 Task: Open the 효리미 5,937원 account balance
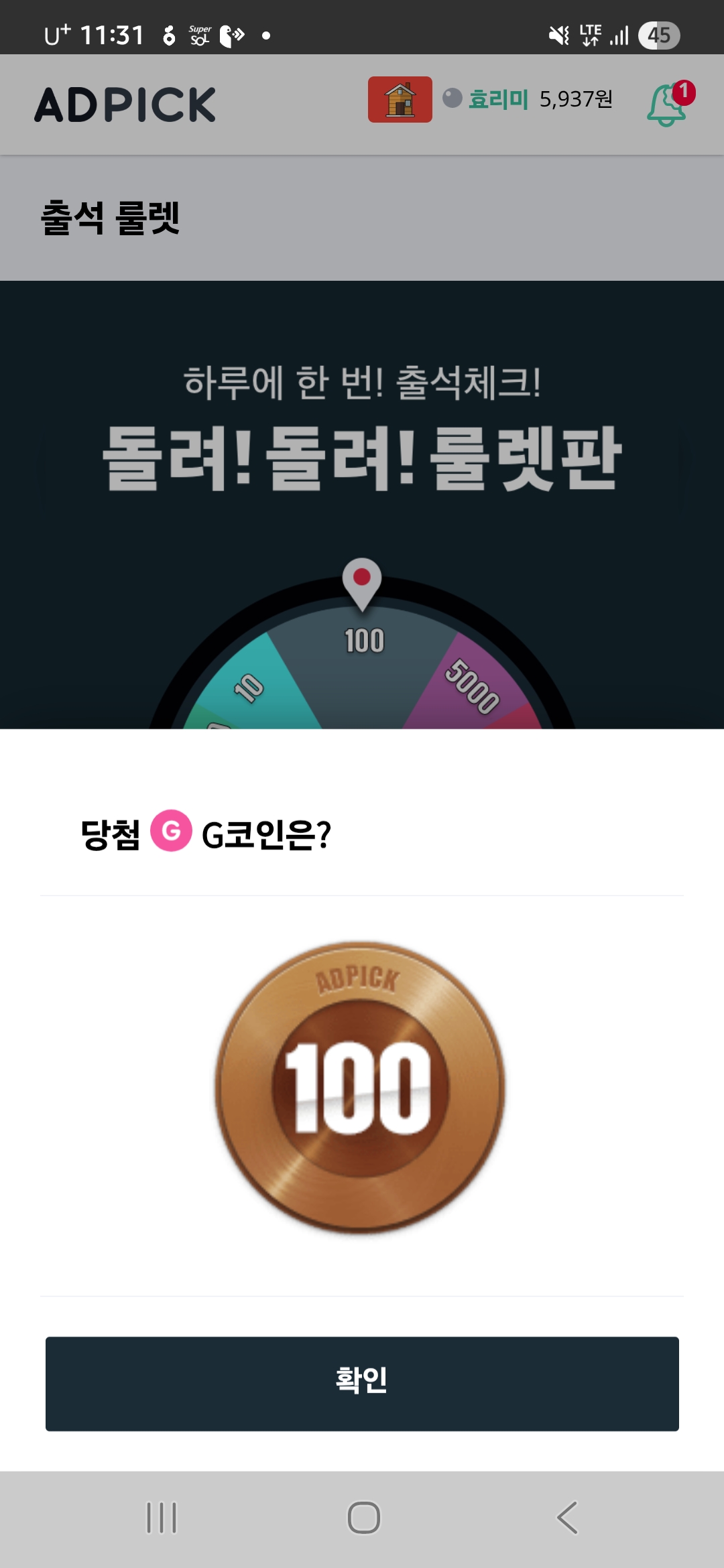click(530, 100)
